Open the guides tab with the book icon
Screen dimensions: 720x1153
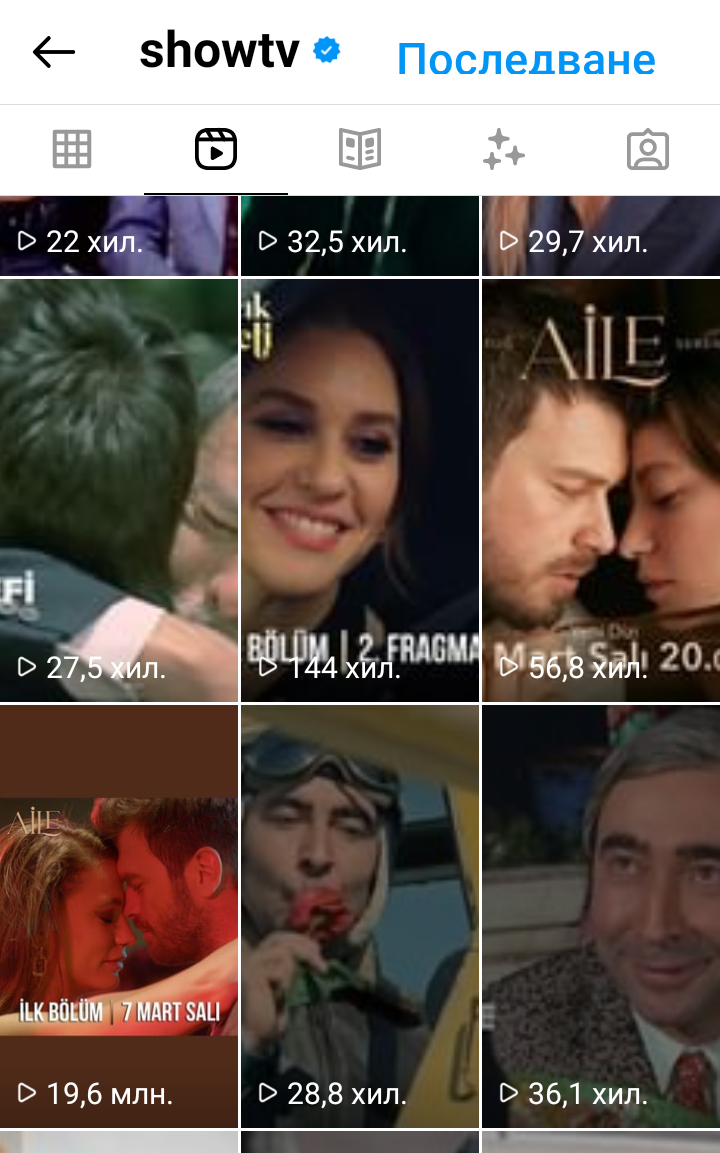click(x=360, y=150)
